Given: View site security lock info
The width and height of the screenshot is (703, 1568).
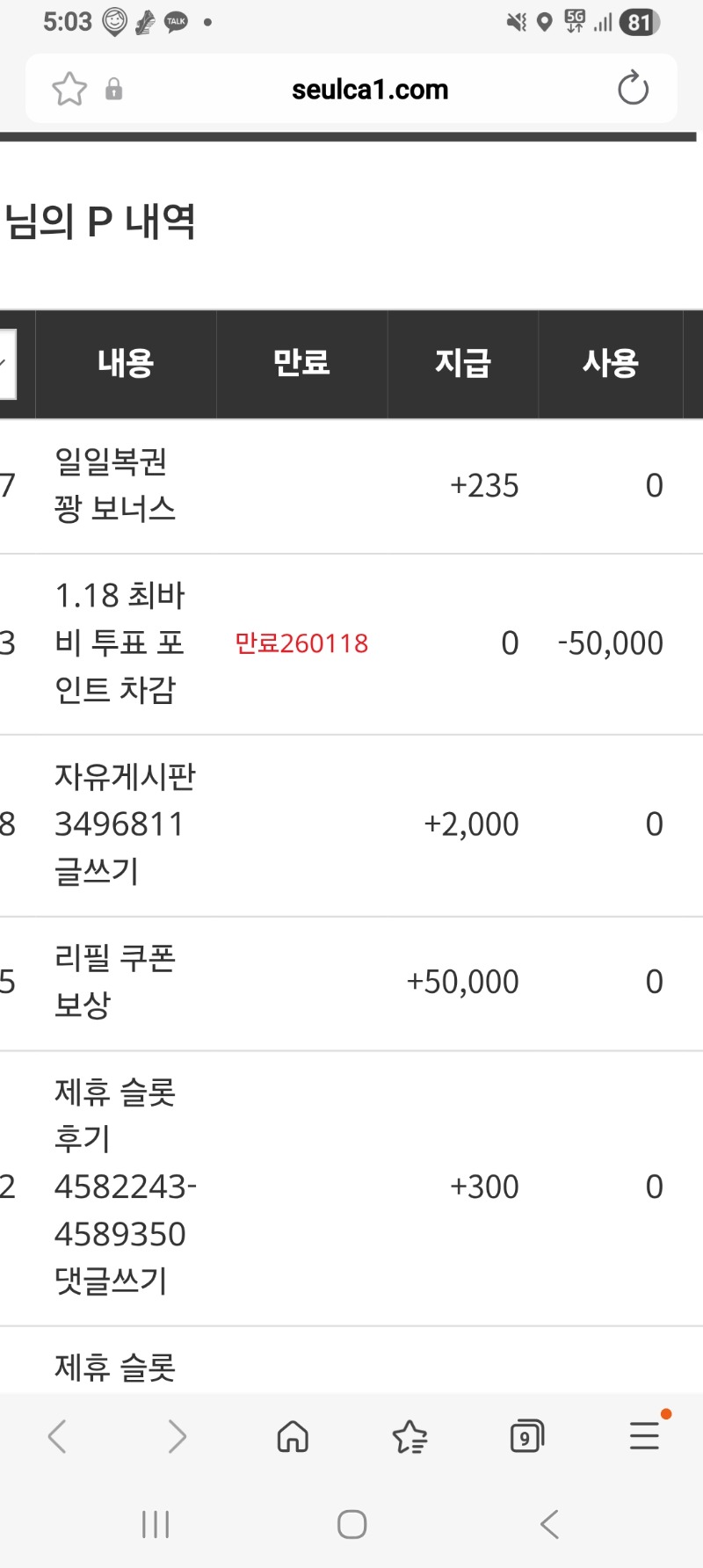Looking at the screenshot, I should 113,89.
